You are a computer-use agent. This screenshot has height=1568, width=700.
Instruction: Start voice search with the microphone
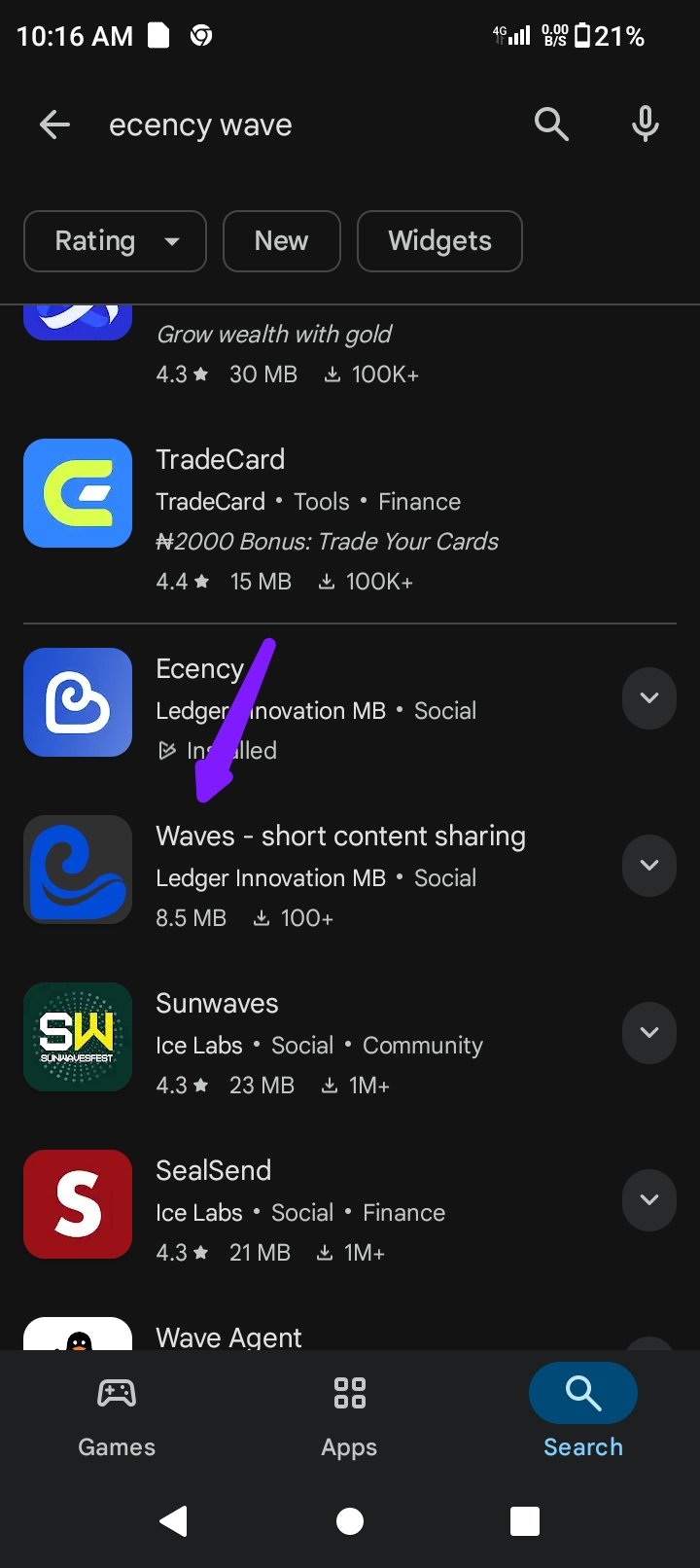(x=645, y=125)
